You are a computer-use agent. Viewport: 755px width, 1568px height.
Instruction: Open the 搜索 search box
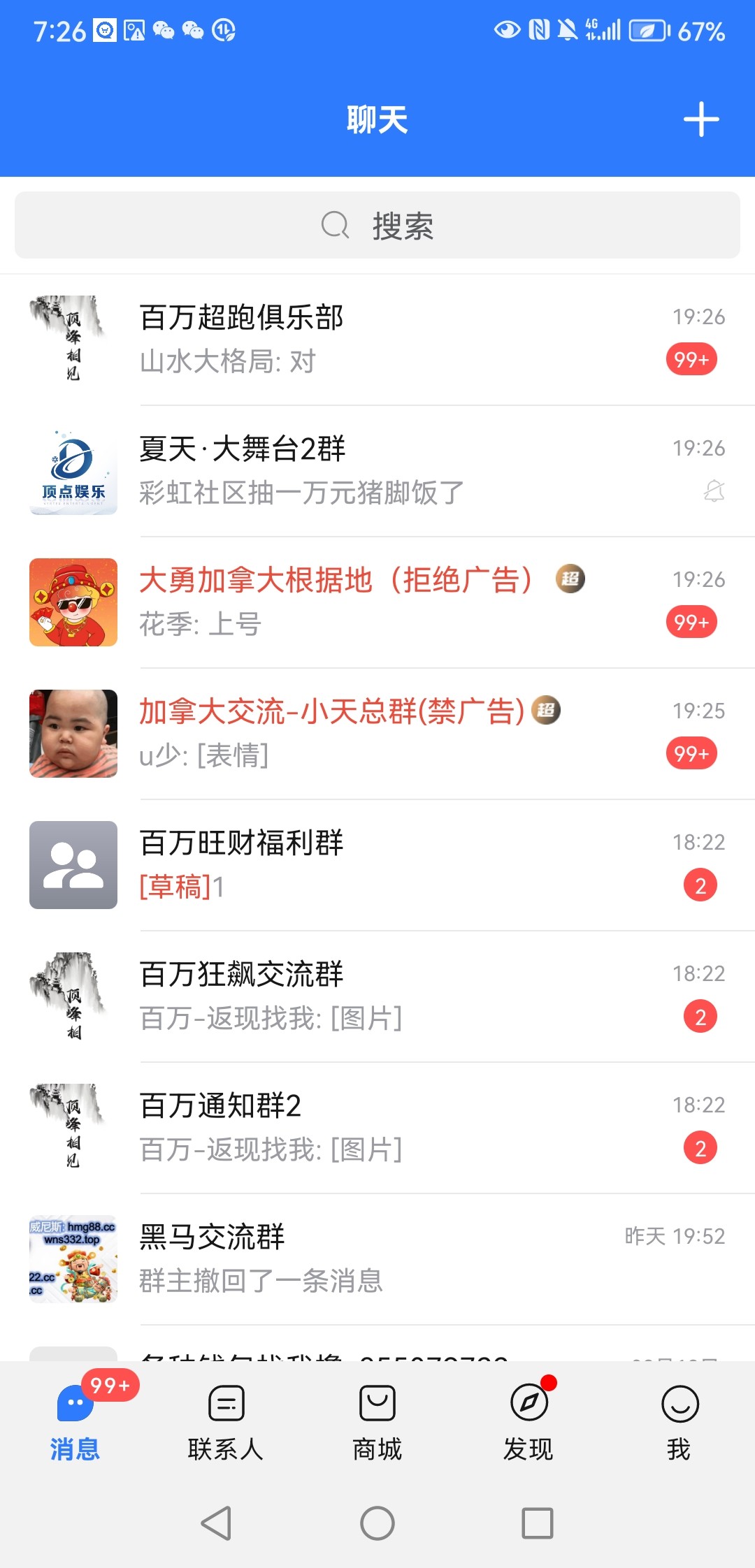pos(377,226)
